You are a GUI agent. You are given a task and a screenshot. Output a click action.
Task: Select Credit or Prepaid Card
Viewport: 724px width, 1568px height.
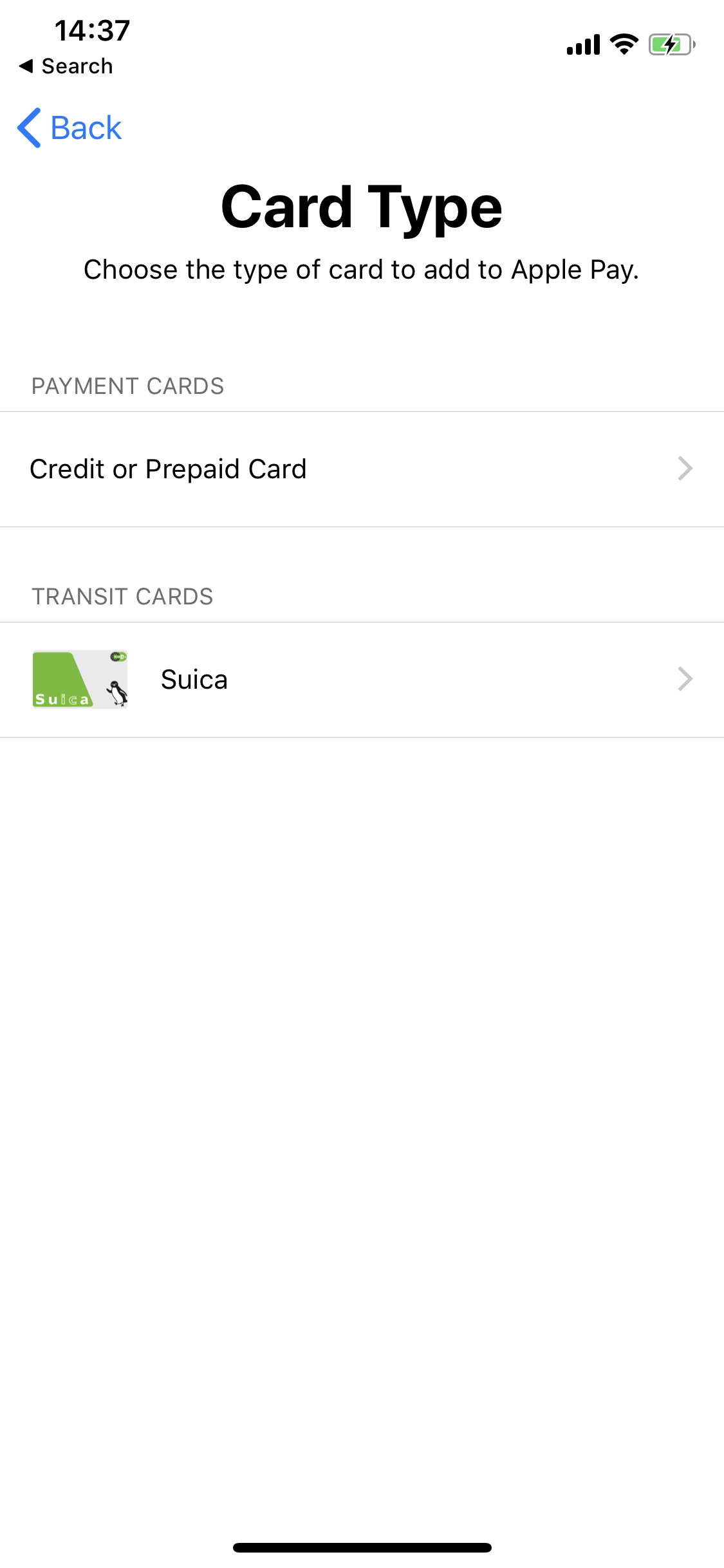[x=361, y=469]
